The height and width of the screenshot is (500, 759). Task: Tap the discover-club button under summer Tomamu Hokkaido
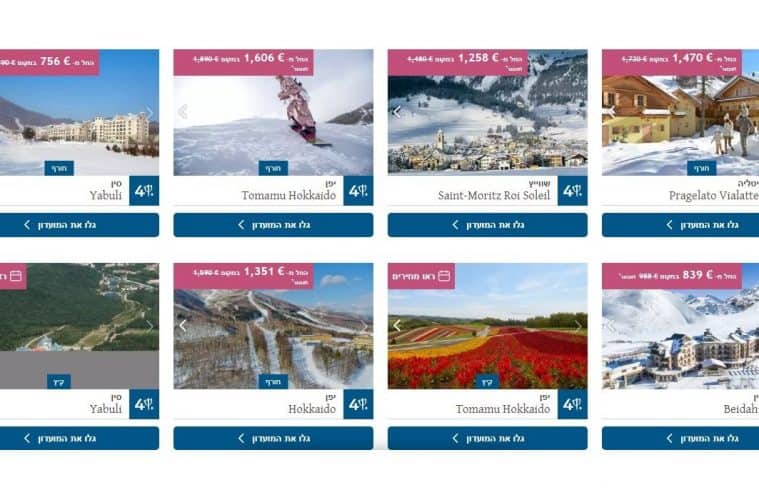[487, 438]
